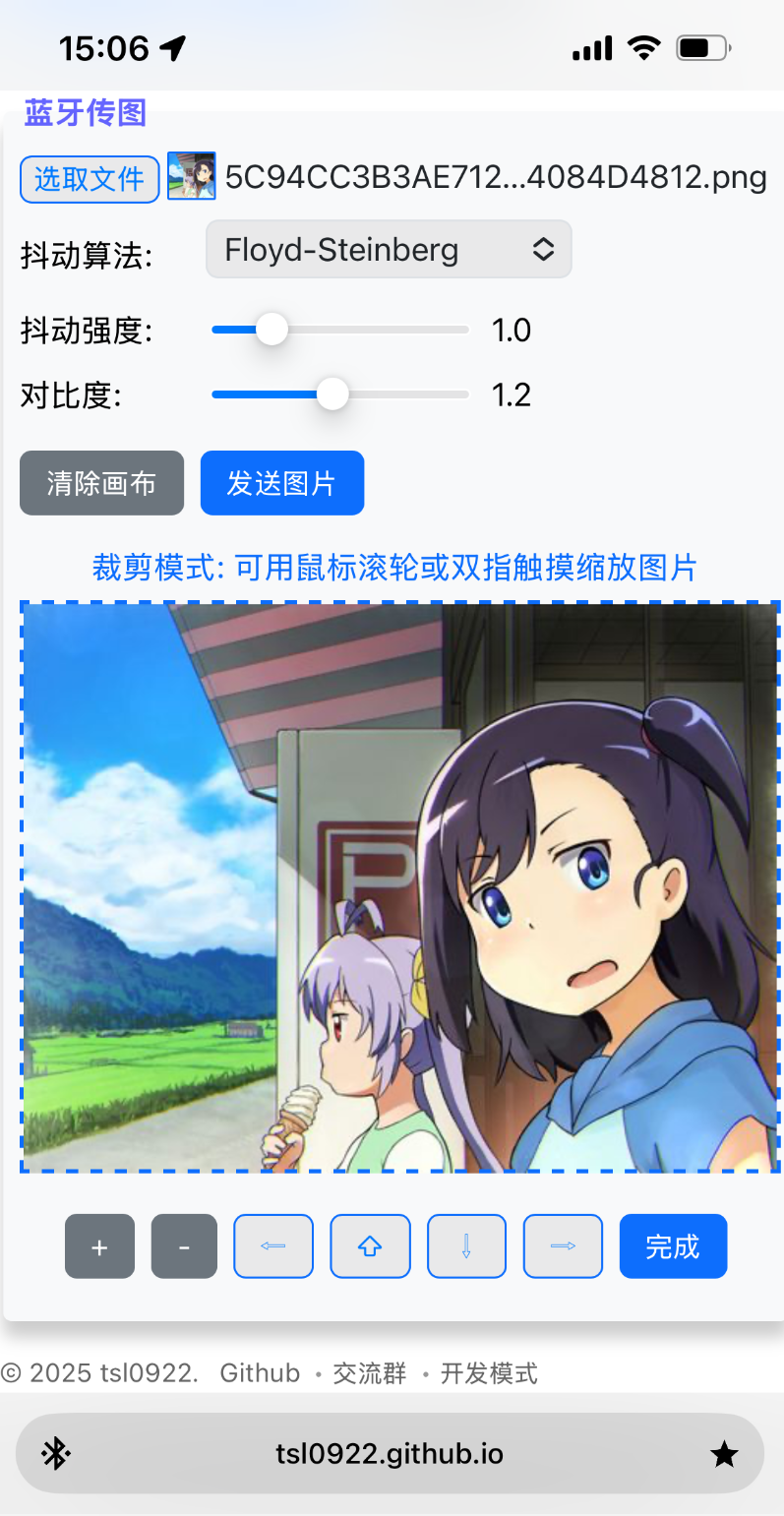Image resolution: width=784 pixels, height=1516 pixels.
Task: Bookmark page with the star icon
Action: (725, 1454)
